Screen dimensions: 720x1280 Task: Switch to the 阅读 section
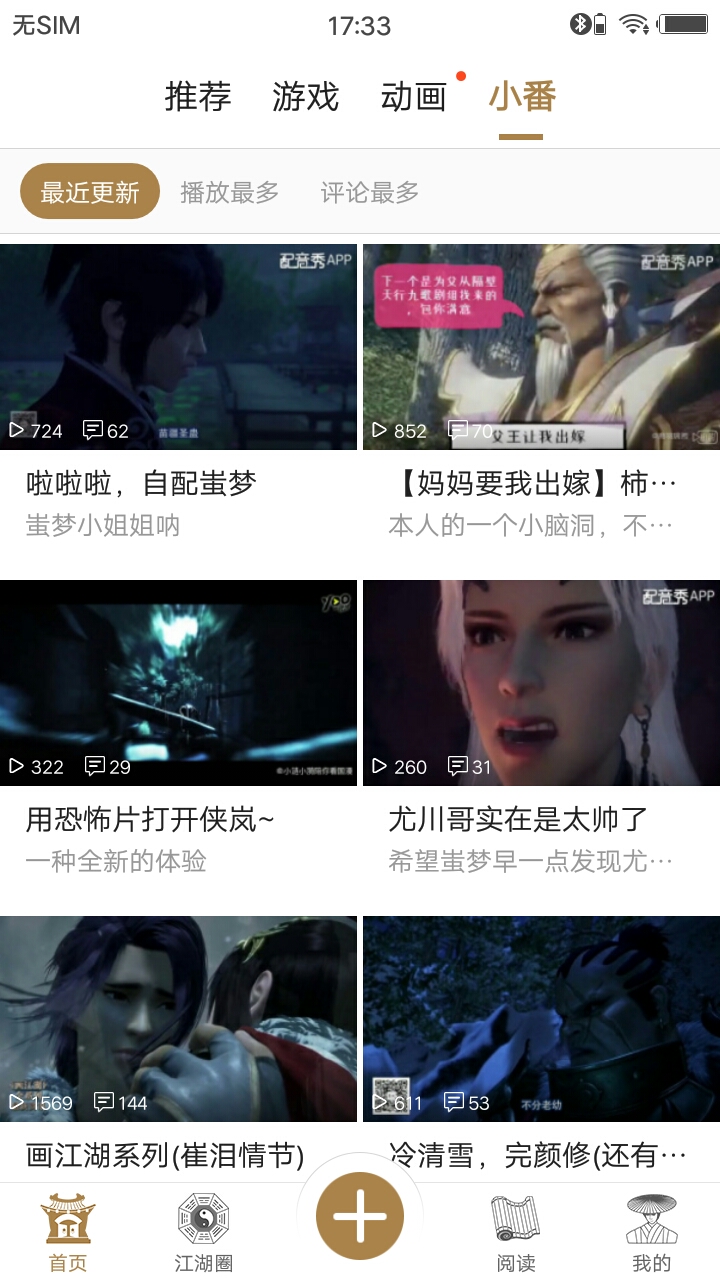coord(516,1232)
